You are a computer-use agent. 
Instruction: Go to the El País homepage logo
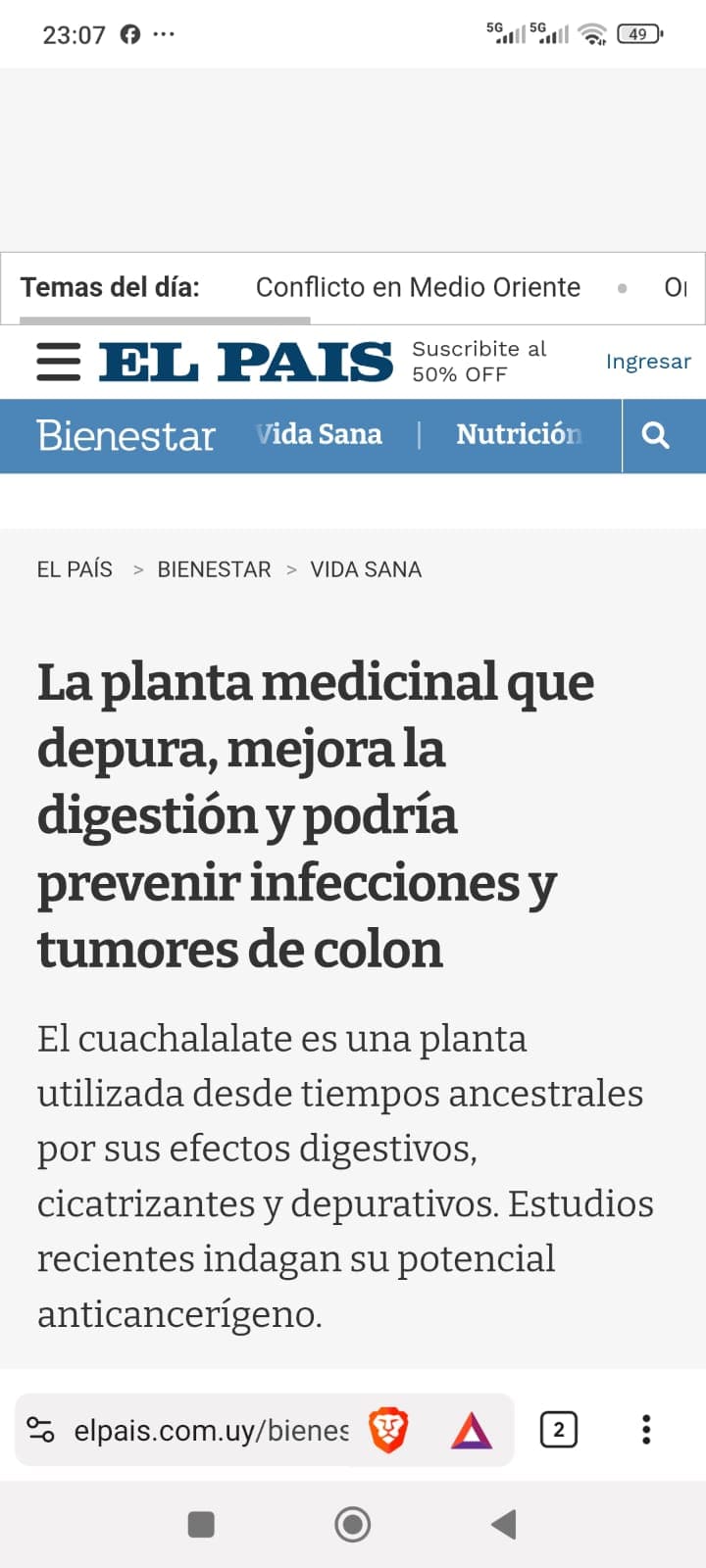(x=245, y=362)
